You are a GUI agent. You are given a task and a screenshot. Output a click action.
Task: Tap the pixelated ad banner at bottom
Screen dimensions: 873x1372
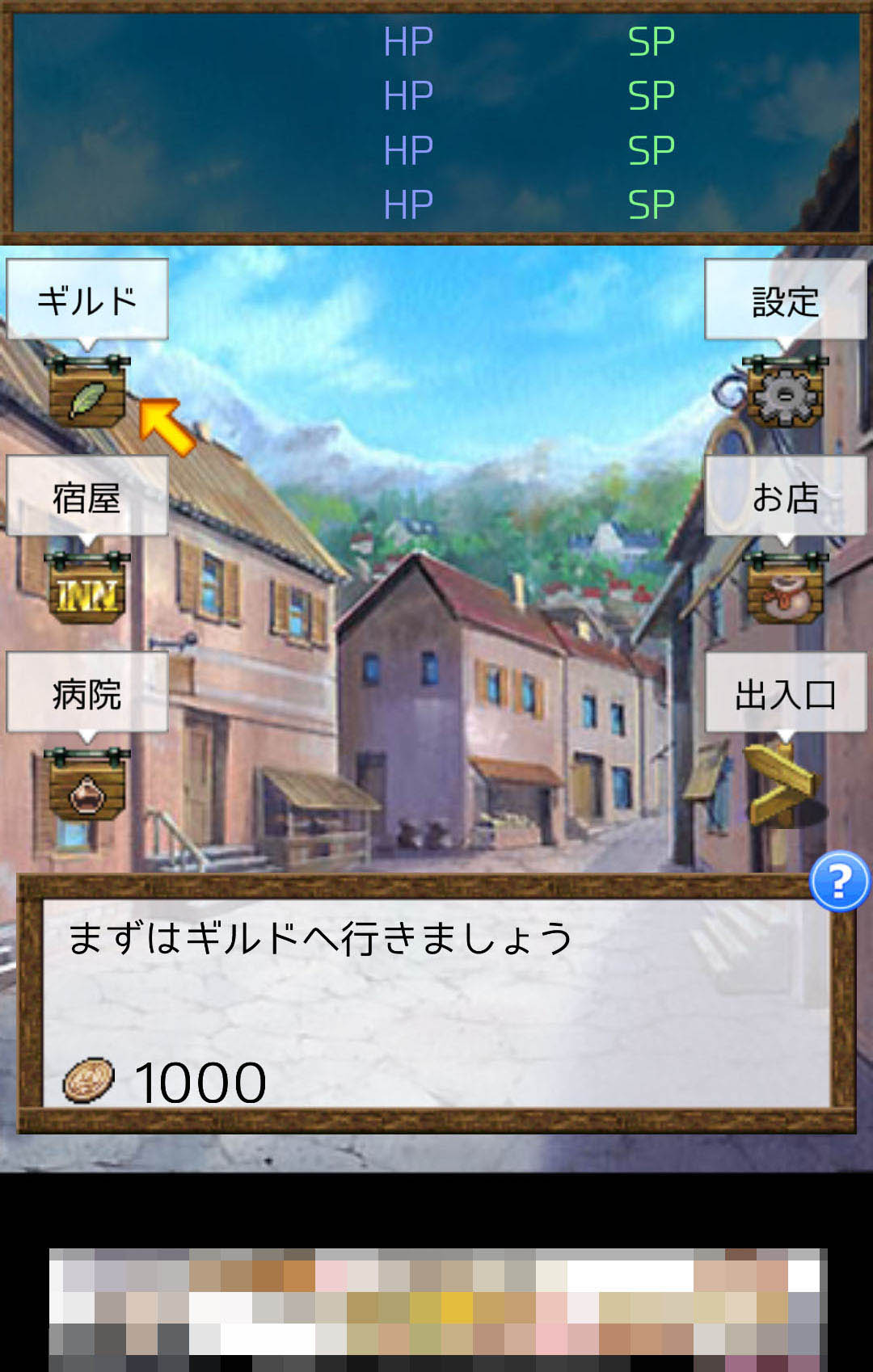(438, 1309)
